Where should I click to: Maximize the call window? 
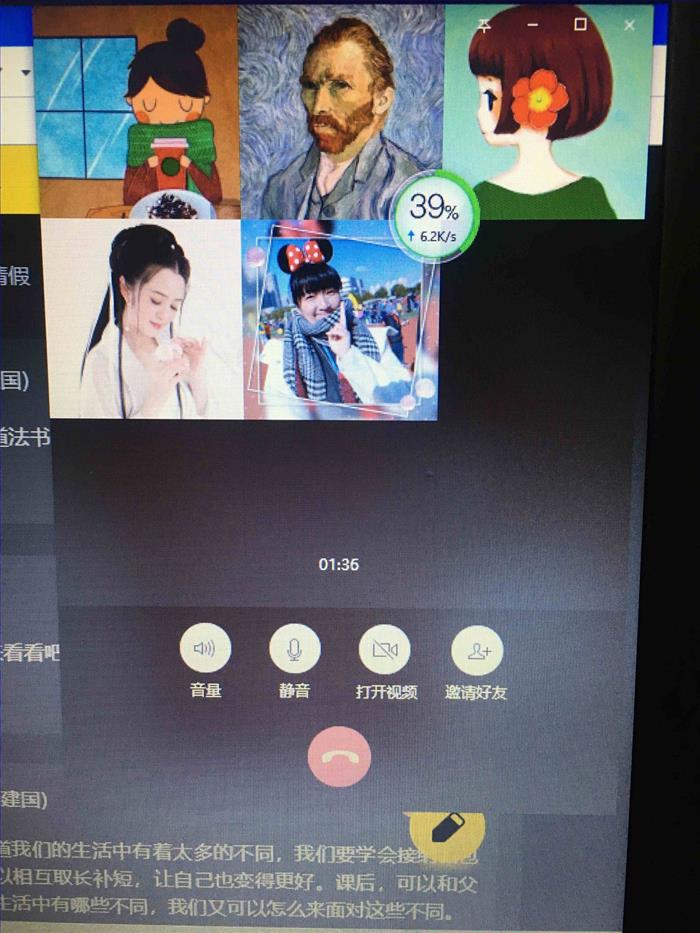tap(580, 25)
